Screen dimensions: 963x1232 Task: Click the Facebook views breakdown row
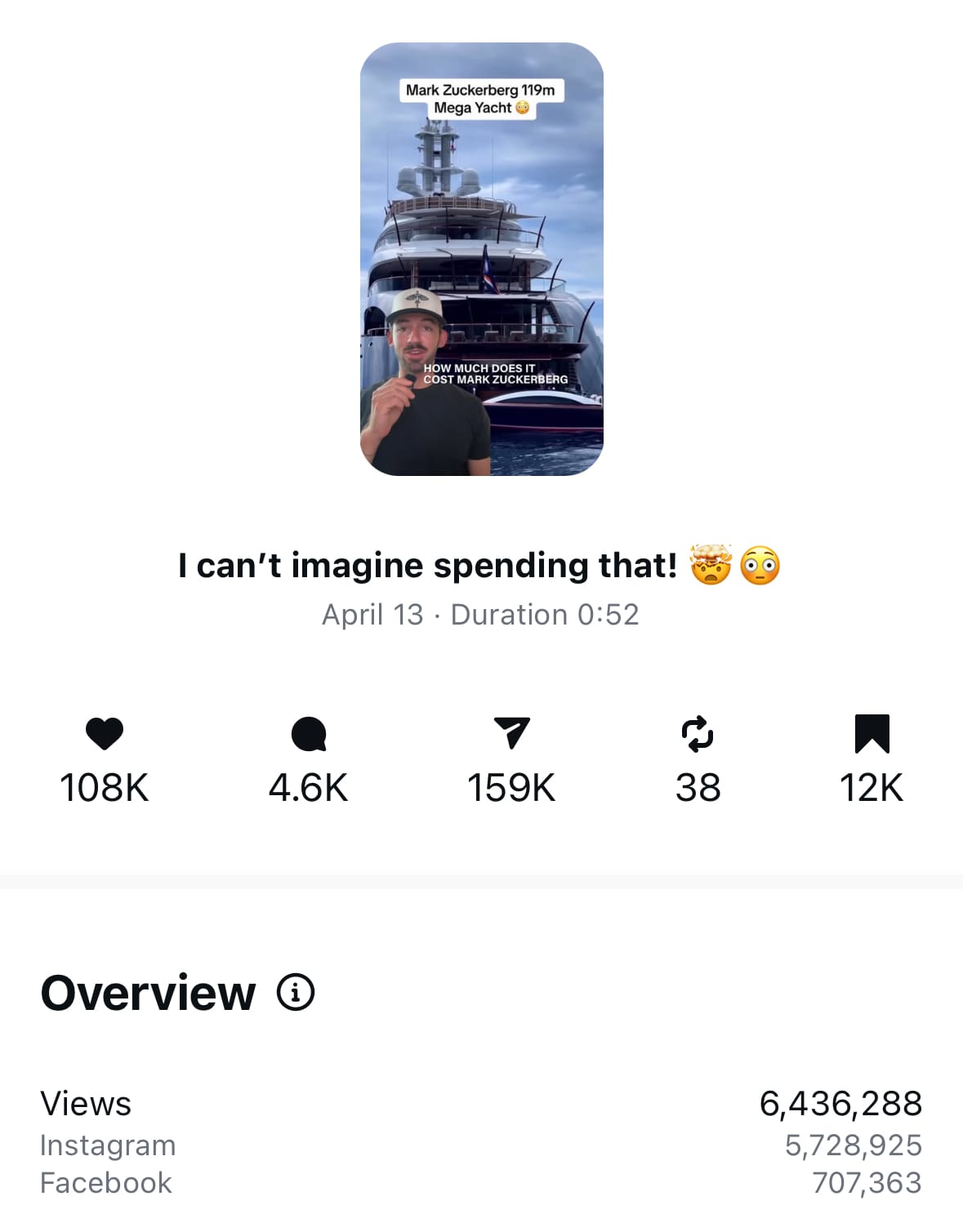pos(105,1182)
